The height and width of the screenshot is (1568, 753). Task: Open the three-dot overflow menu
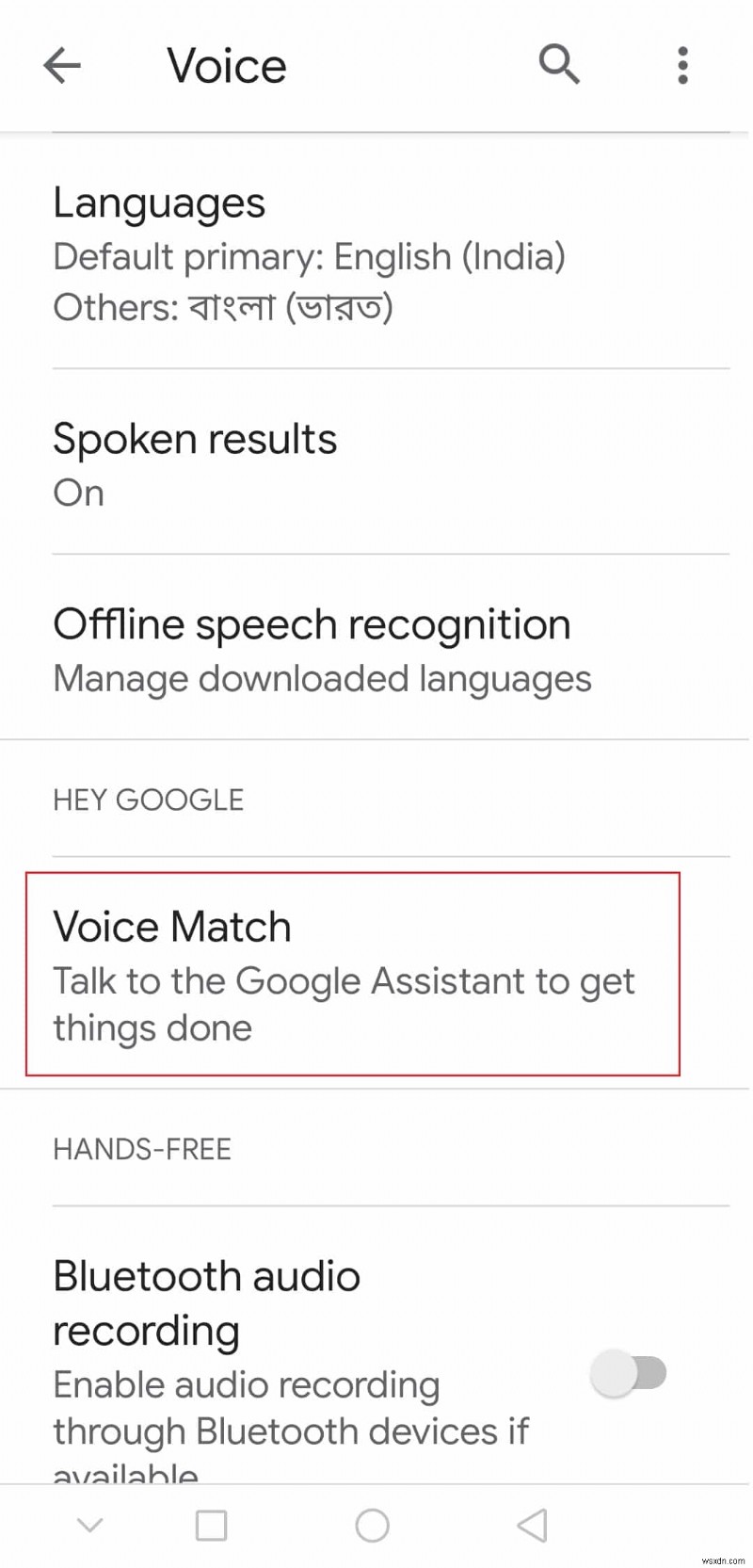[681, 64]
